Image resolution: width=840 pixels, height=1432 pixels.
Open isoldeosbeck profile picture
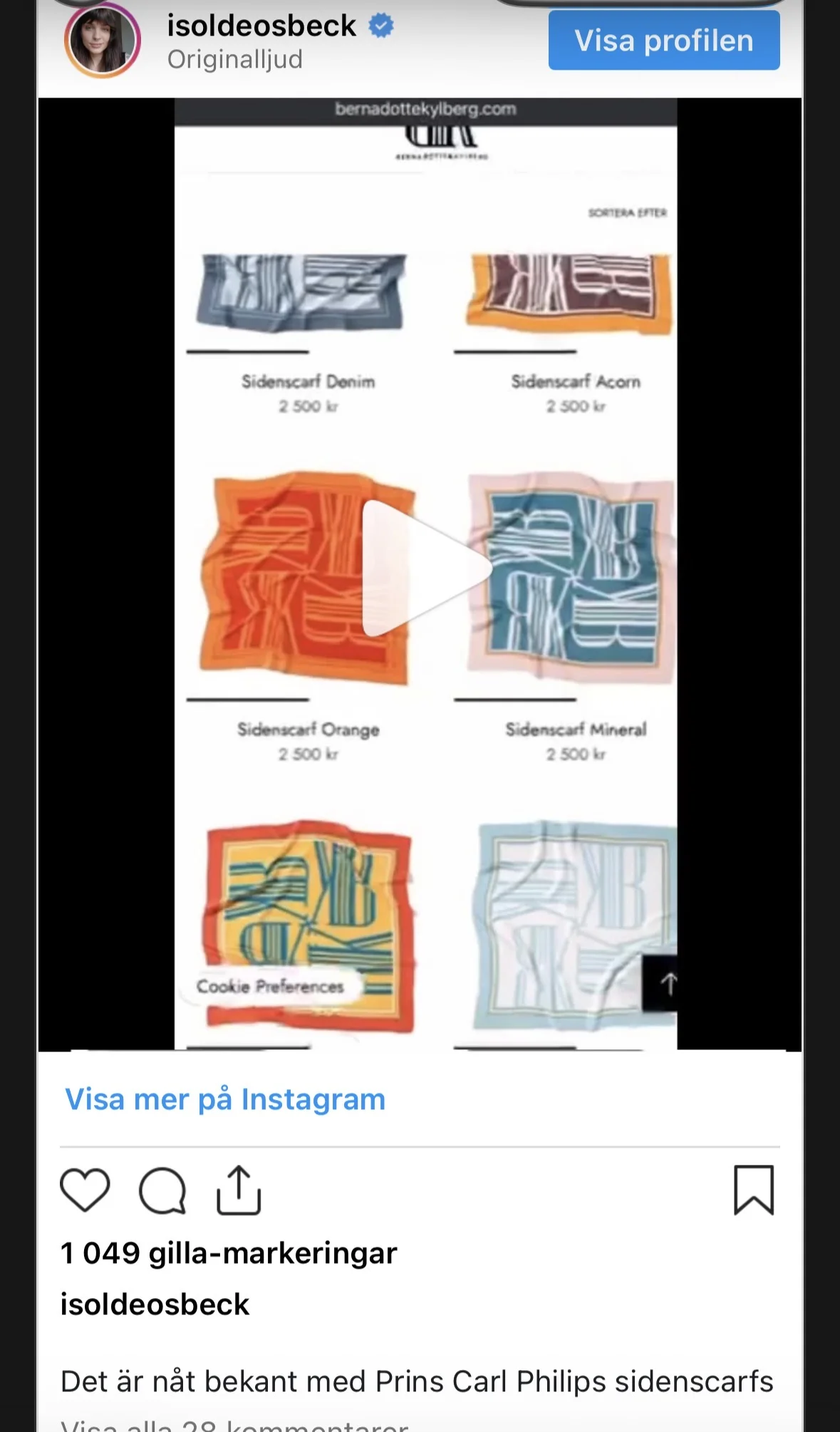(x=103, y=41)
